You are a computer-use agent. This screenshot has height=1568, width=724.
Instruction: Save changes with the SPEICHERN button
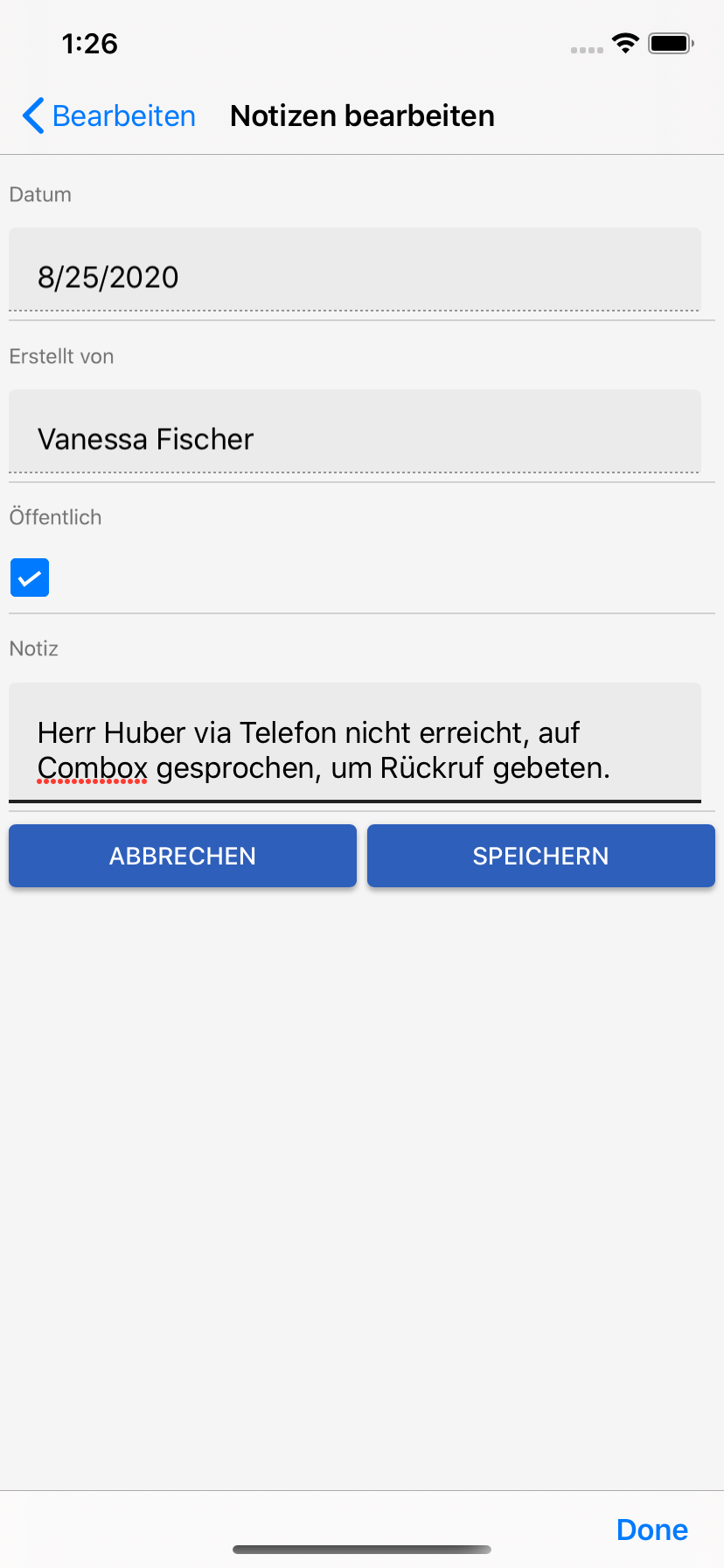[540, 856]
